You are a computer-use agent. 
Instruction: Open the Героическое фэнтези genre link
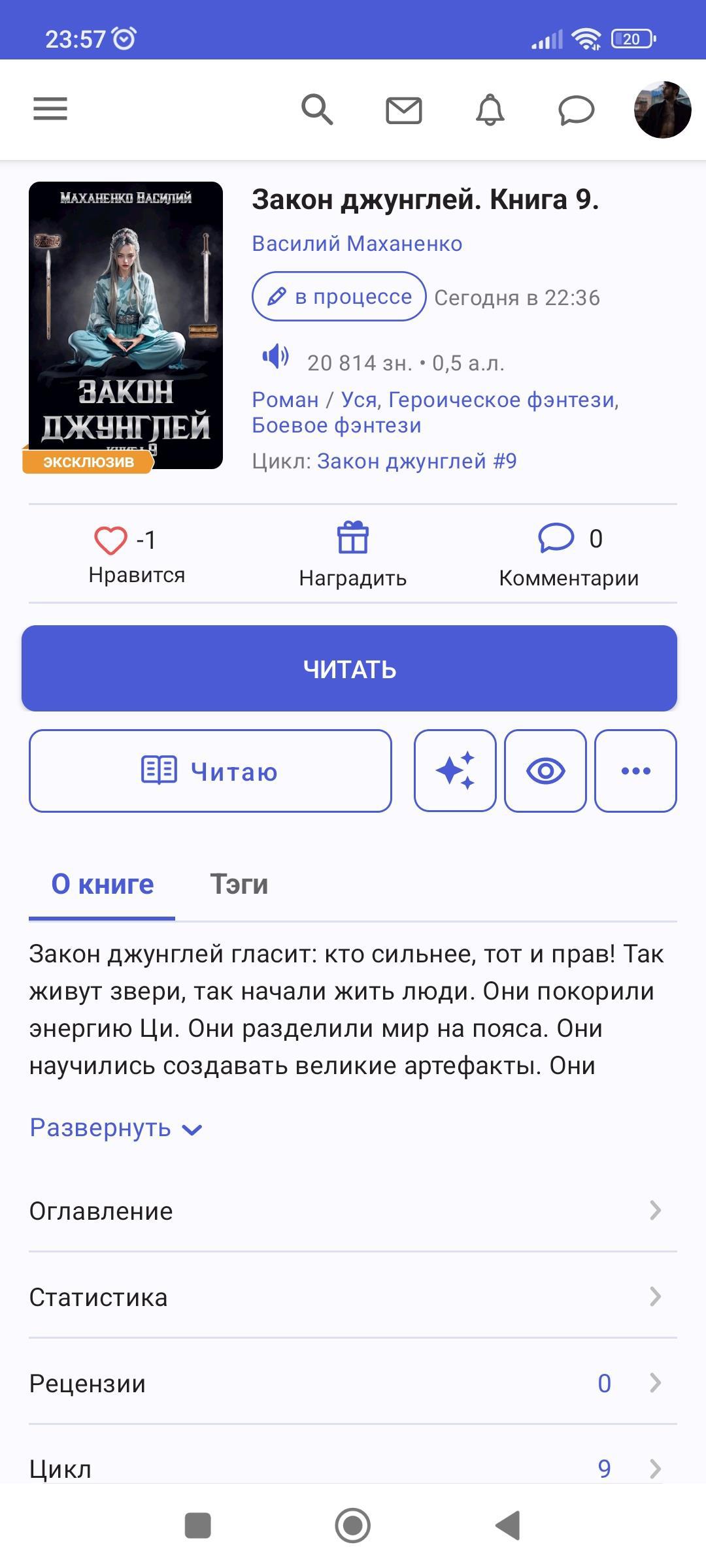click(x=502, y=400)
